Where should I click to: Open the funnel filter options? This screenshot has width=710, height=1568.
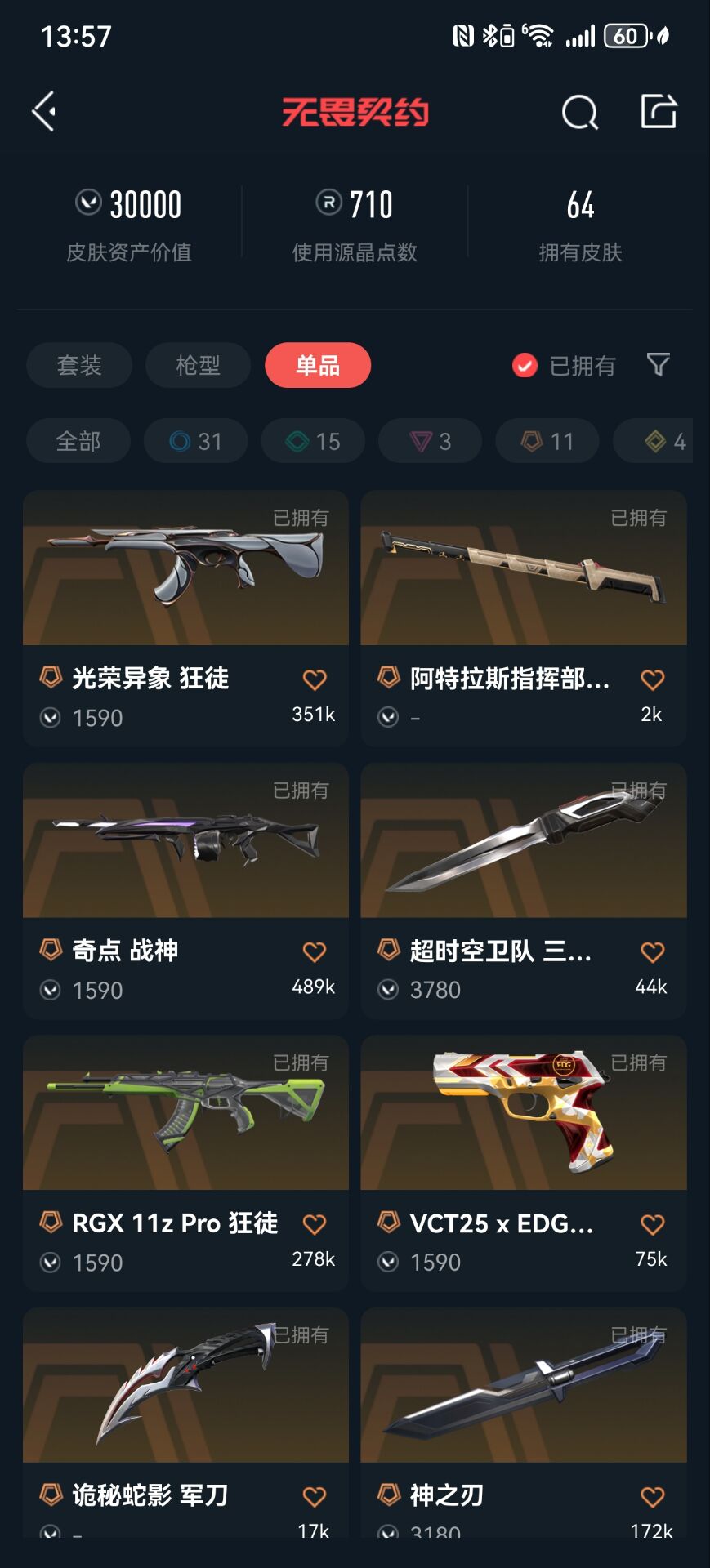tap(658, 364)
